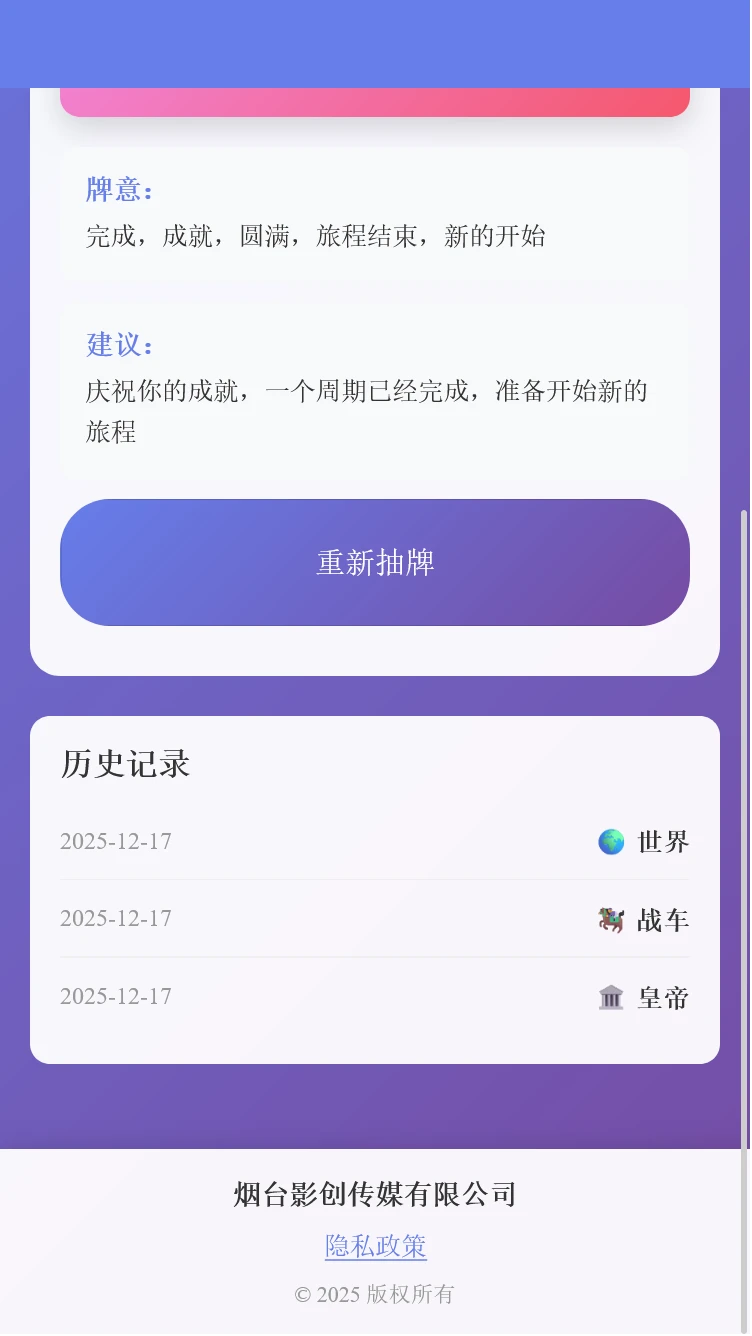Tap the 世界 card name in history
Image resolution: width=752 pixels, height=1336 pixels.
click(662, 842)
